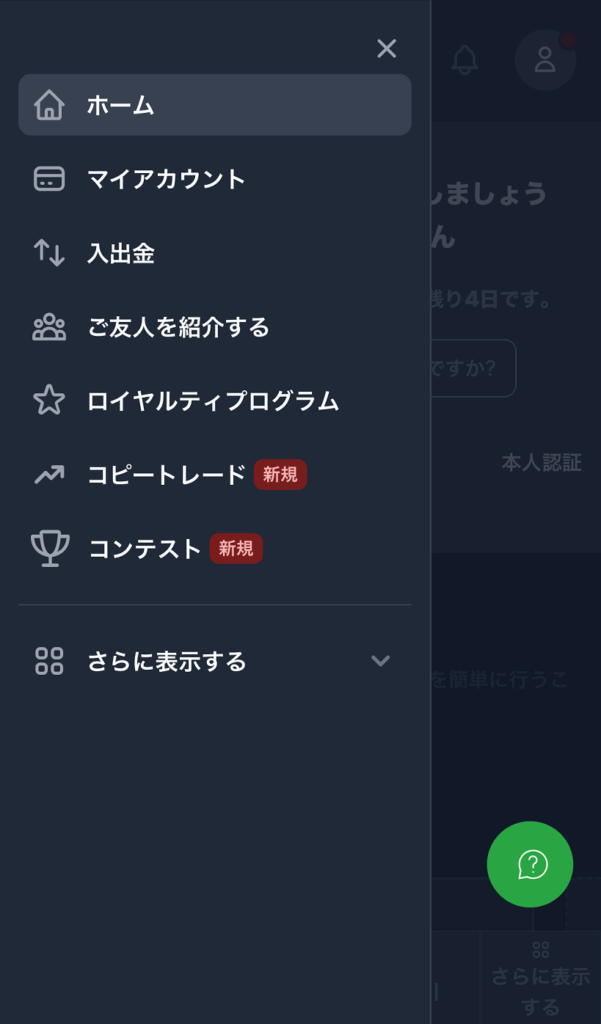601x1024 pixels.
Task: Open マイアカウント
Action: pyautogui.click(x=215, y=178)
